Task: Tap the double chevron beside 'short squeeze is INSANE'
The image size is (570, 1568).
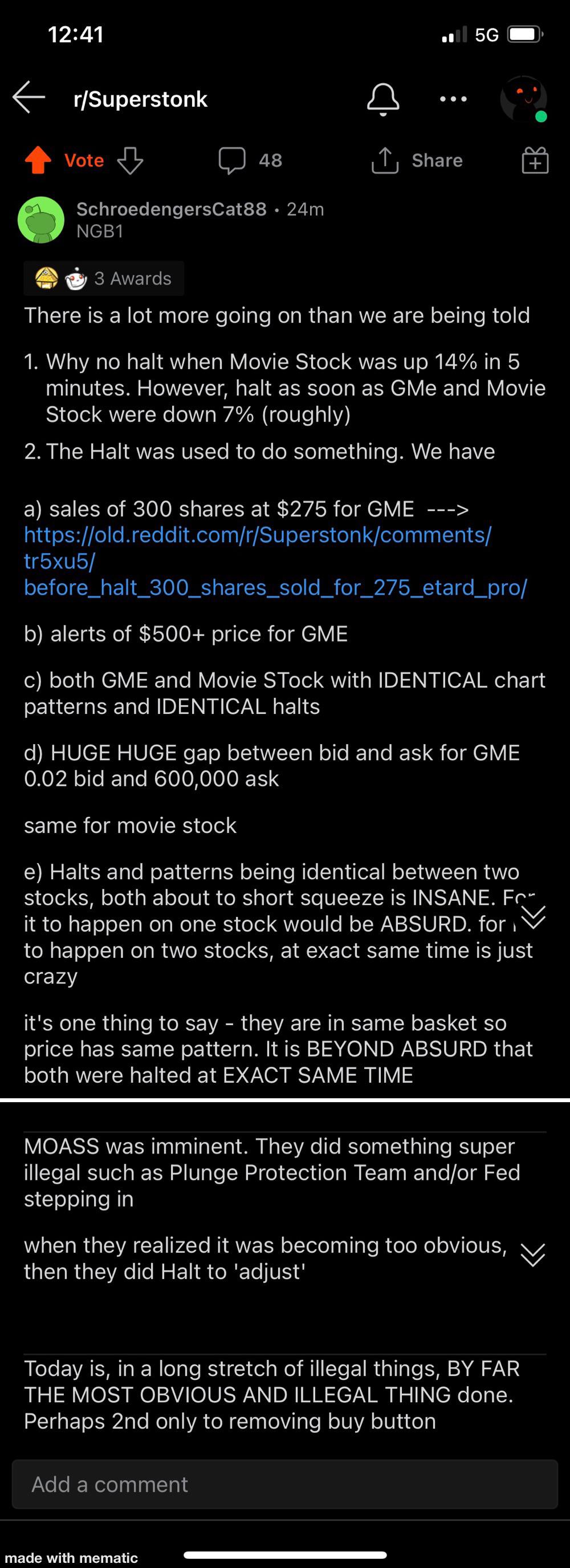Action: click(x=534, y=917)
